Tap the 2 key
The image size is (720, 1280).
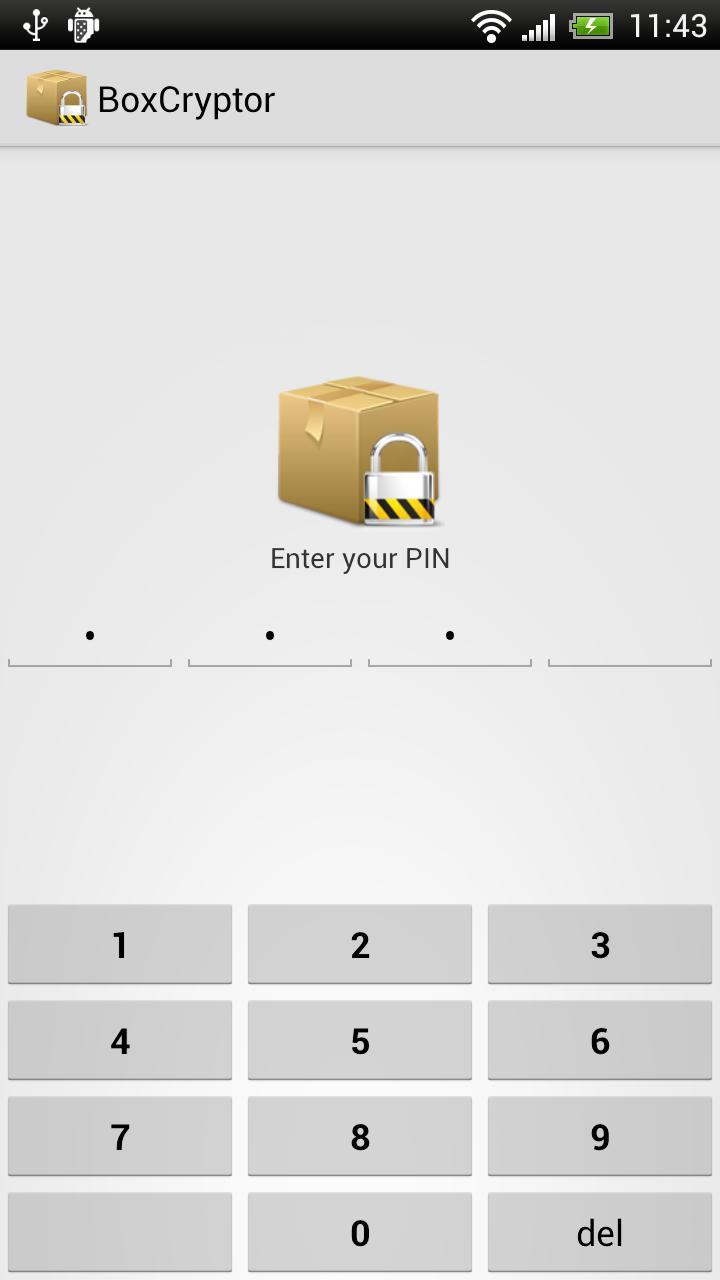coord(360,944)
